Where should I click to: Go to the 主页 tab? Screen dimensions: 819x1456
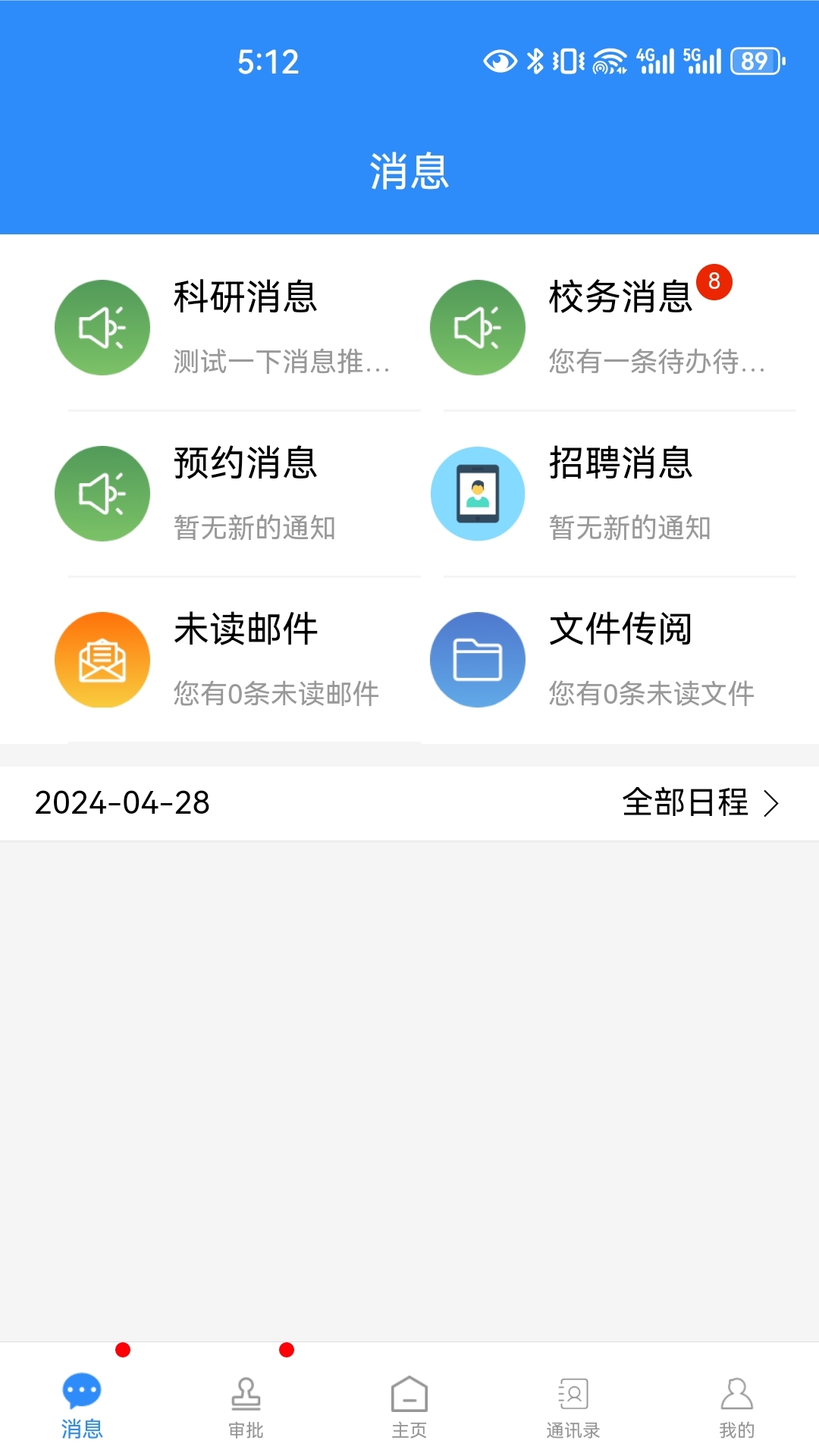(409, 1407)
